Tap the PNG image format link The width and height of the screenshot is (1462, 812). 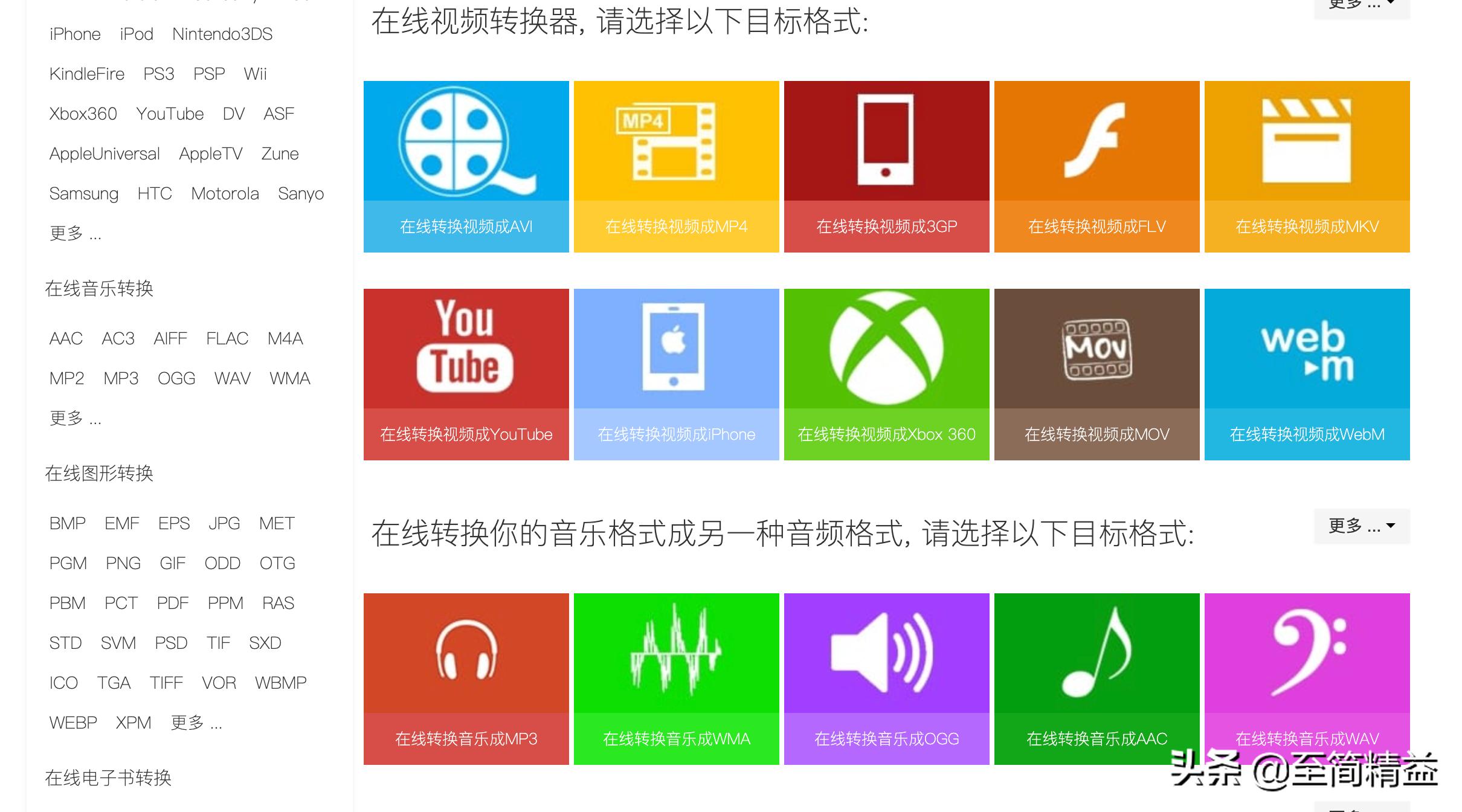tap(123, 563)
